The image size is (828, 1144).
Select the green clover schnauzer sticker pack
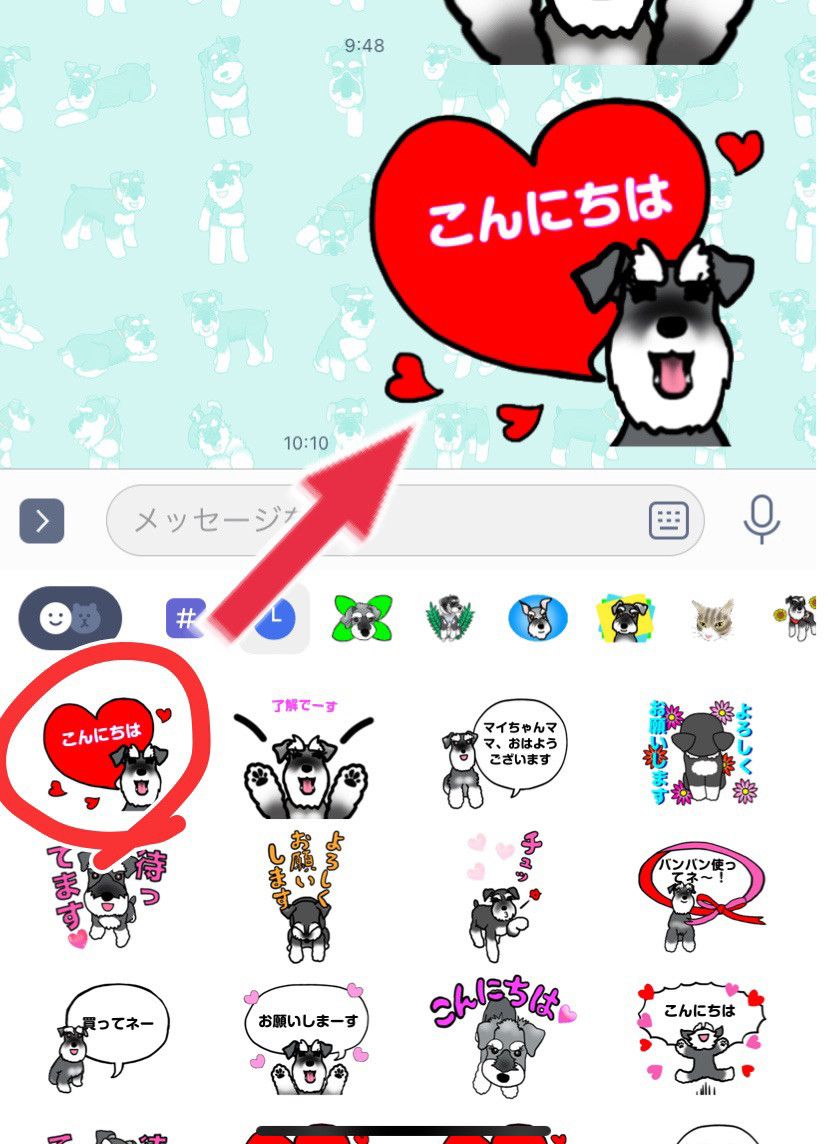tap(362, 619)
